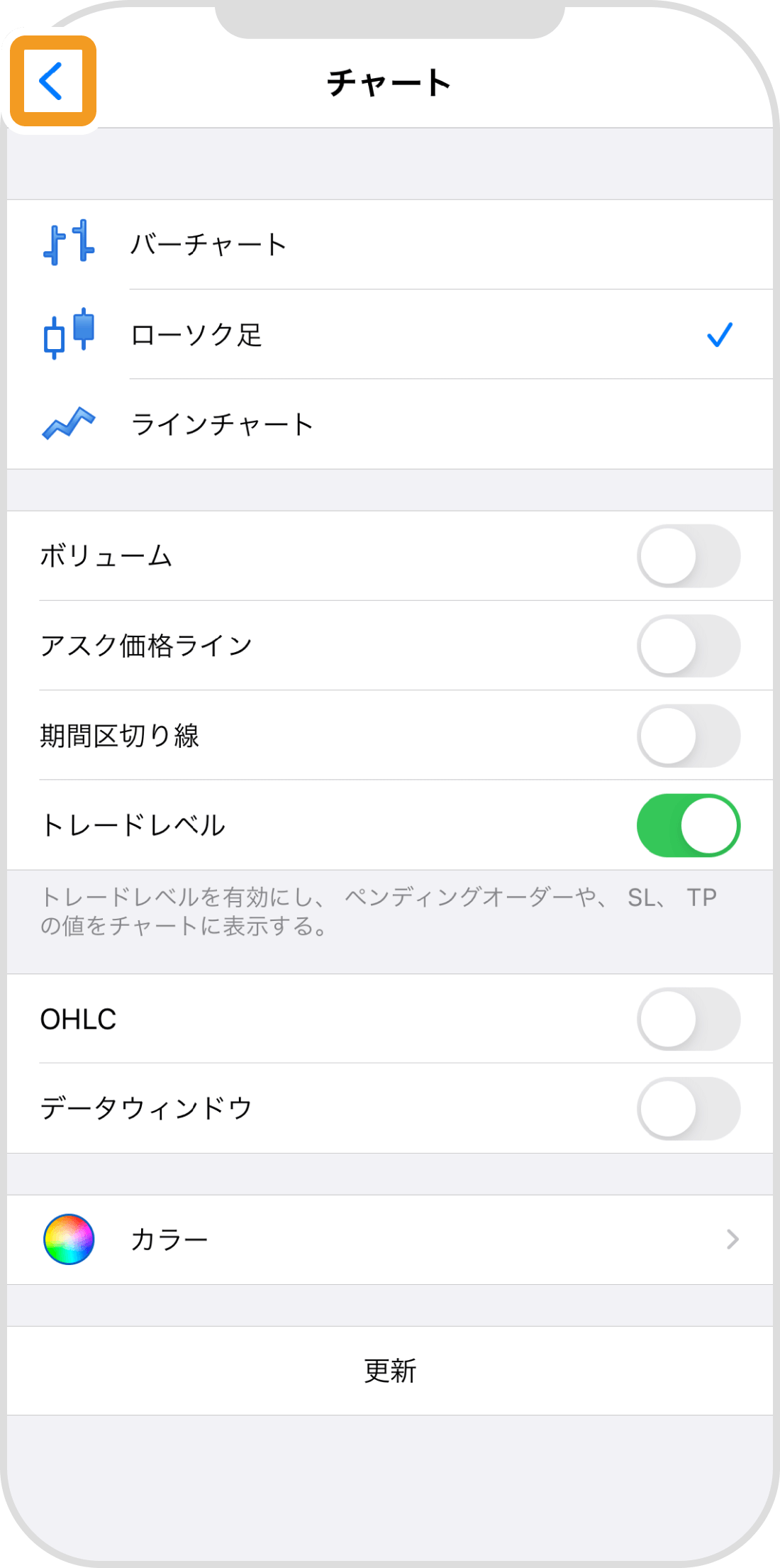Image resolution: width=780 pixels, height=1568 pixels.
Task: Select the bar chart icon
Action: click(x=68, y=244)
